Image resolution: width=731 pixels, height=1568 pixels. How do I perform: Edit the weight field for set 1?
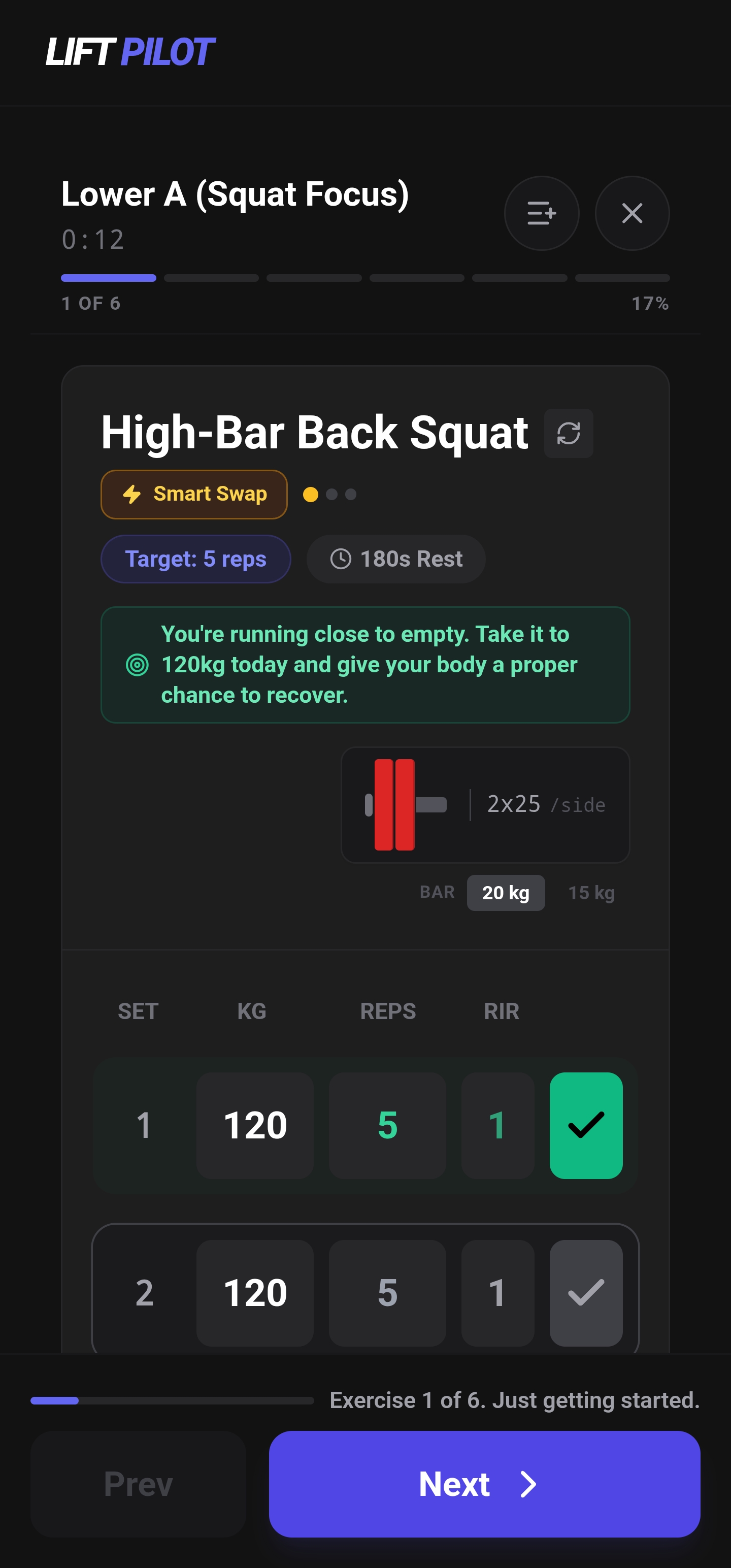pyautogui.click(x=255, y=1126)
